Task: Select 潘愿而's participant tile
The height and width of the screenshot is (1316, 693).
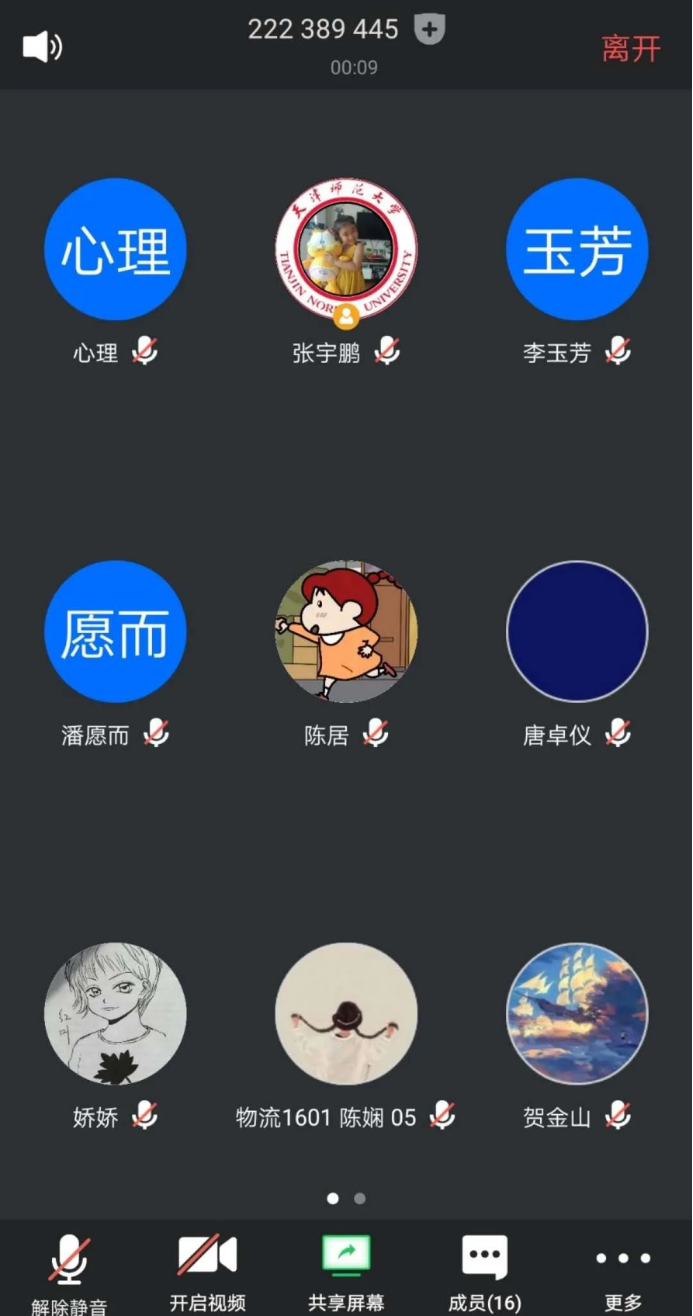Action: click(115, 632)
